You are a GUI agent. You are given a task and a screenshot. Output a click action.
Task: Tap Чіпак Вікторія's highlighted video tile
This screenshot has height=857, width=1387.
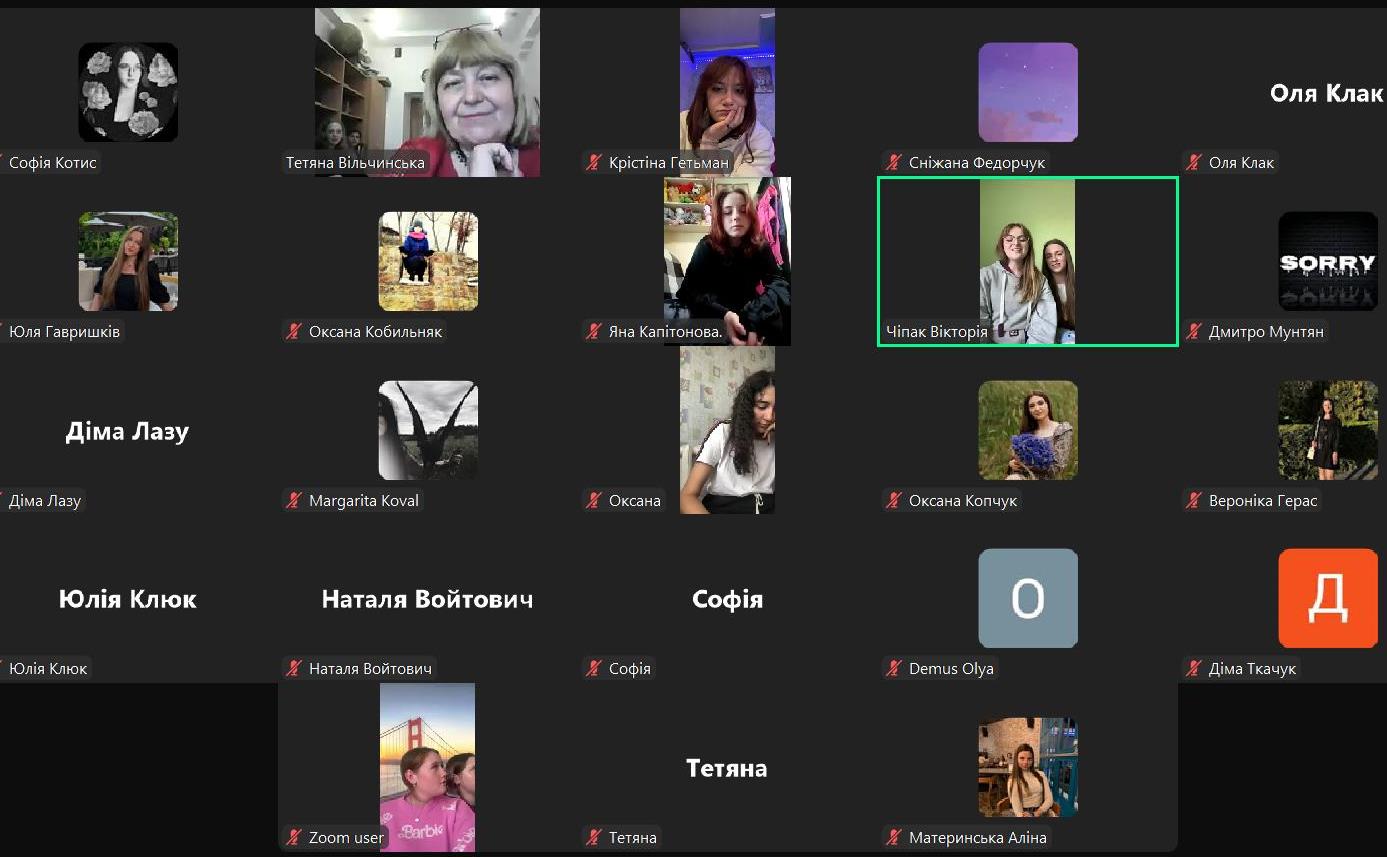click(x=1027, y=262)
